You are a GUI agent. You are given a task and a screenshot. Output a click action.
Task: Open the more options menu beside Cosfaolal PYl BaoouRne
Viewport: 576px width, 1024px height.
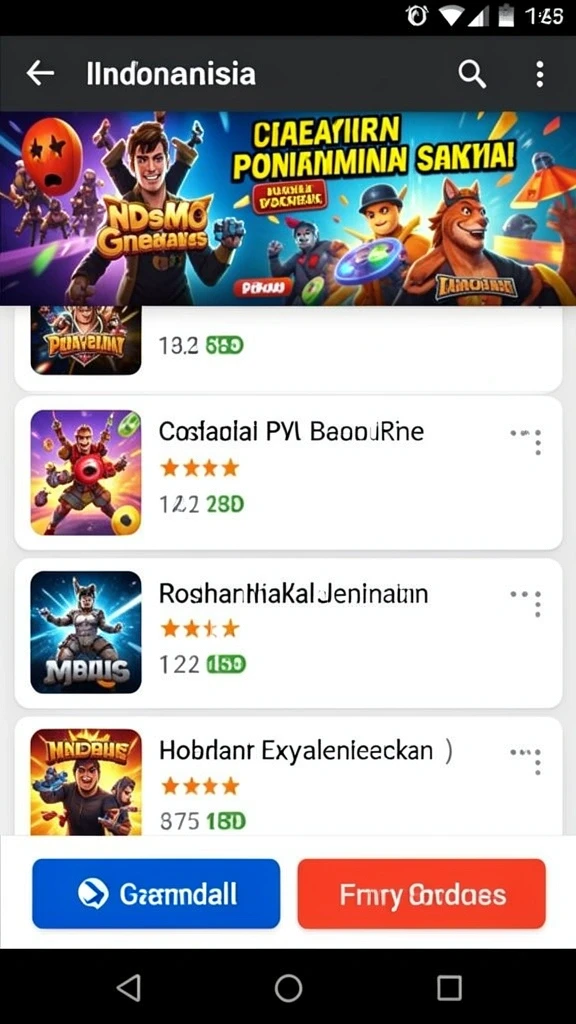click(x=530, y=441)
